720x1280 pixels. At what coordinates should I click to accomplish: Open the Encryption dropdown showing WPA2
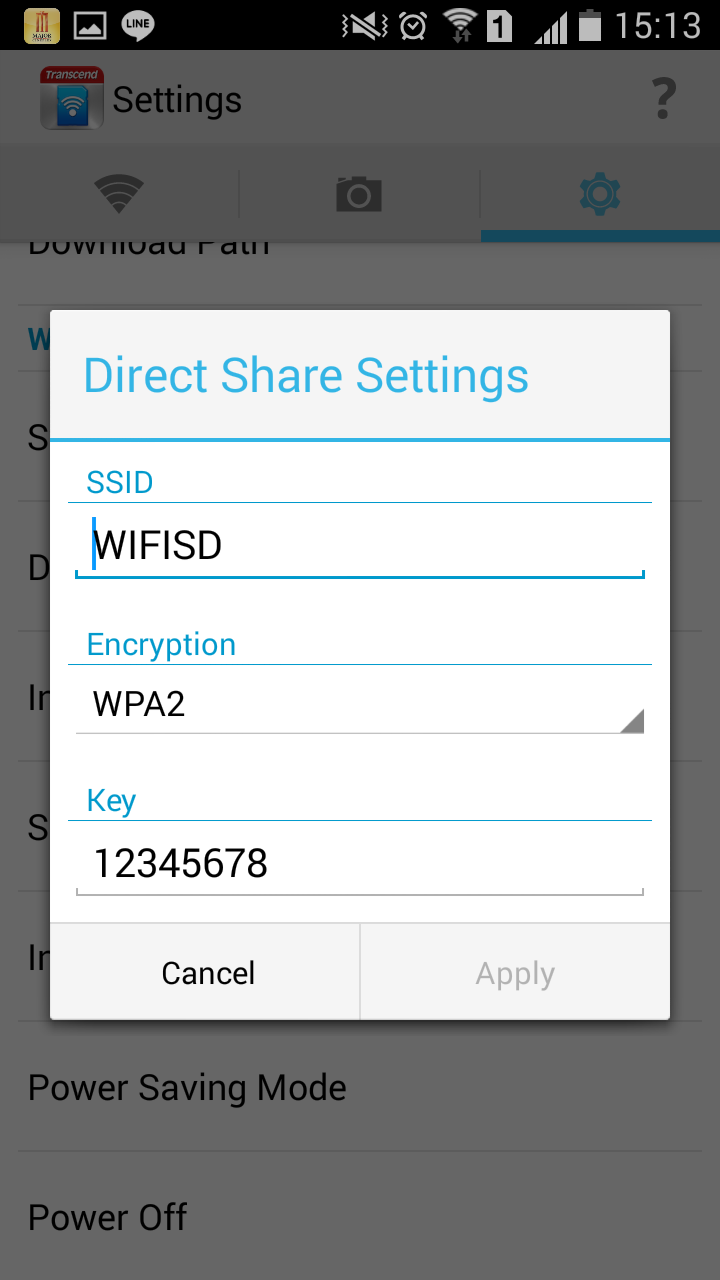pyautogui.click(x=360, y=704)
